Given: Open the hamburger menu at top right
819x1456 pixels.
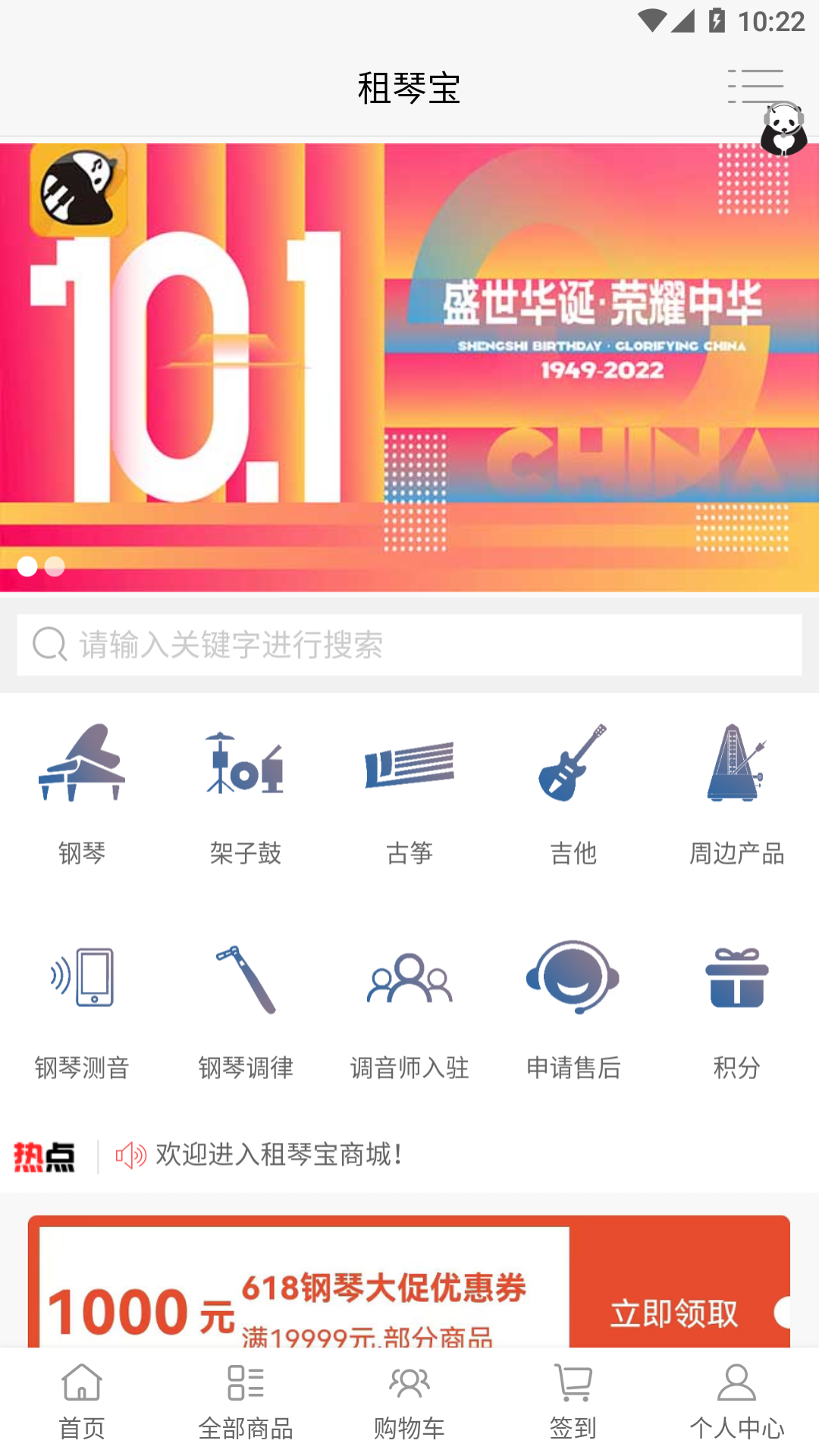Looking at the screenshot, I should tap(758, 86).
